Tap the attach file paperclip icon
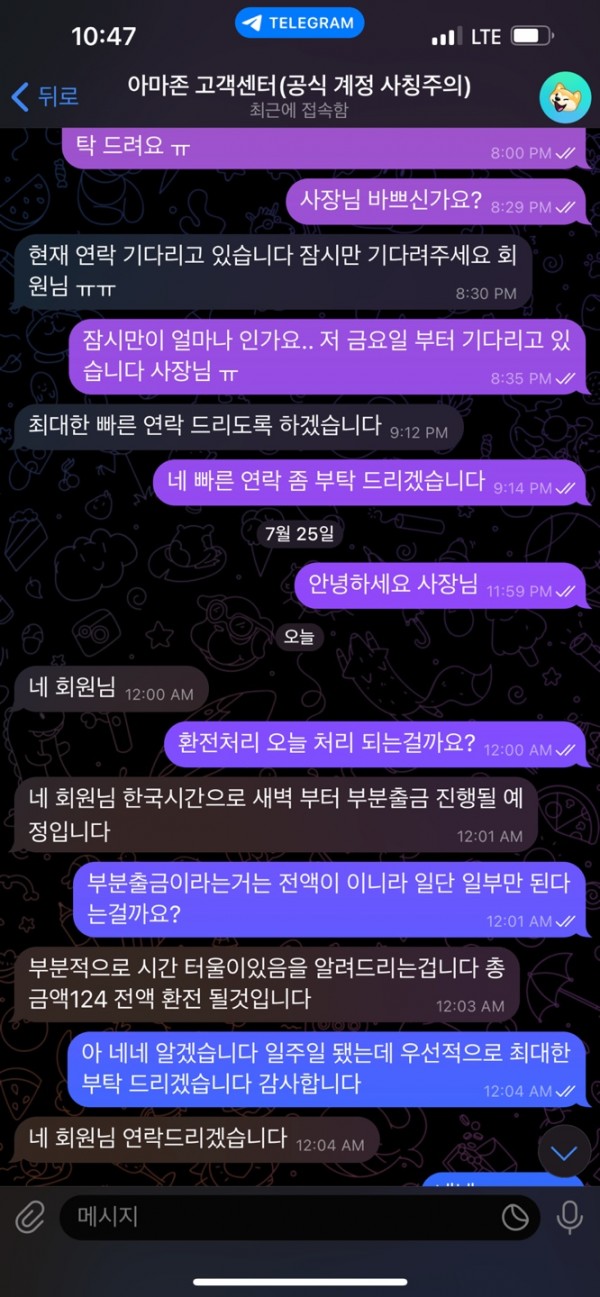The width and height of the screenshot is (600, 1297). (30, 1216)
